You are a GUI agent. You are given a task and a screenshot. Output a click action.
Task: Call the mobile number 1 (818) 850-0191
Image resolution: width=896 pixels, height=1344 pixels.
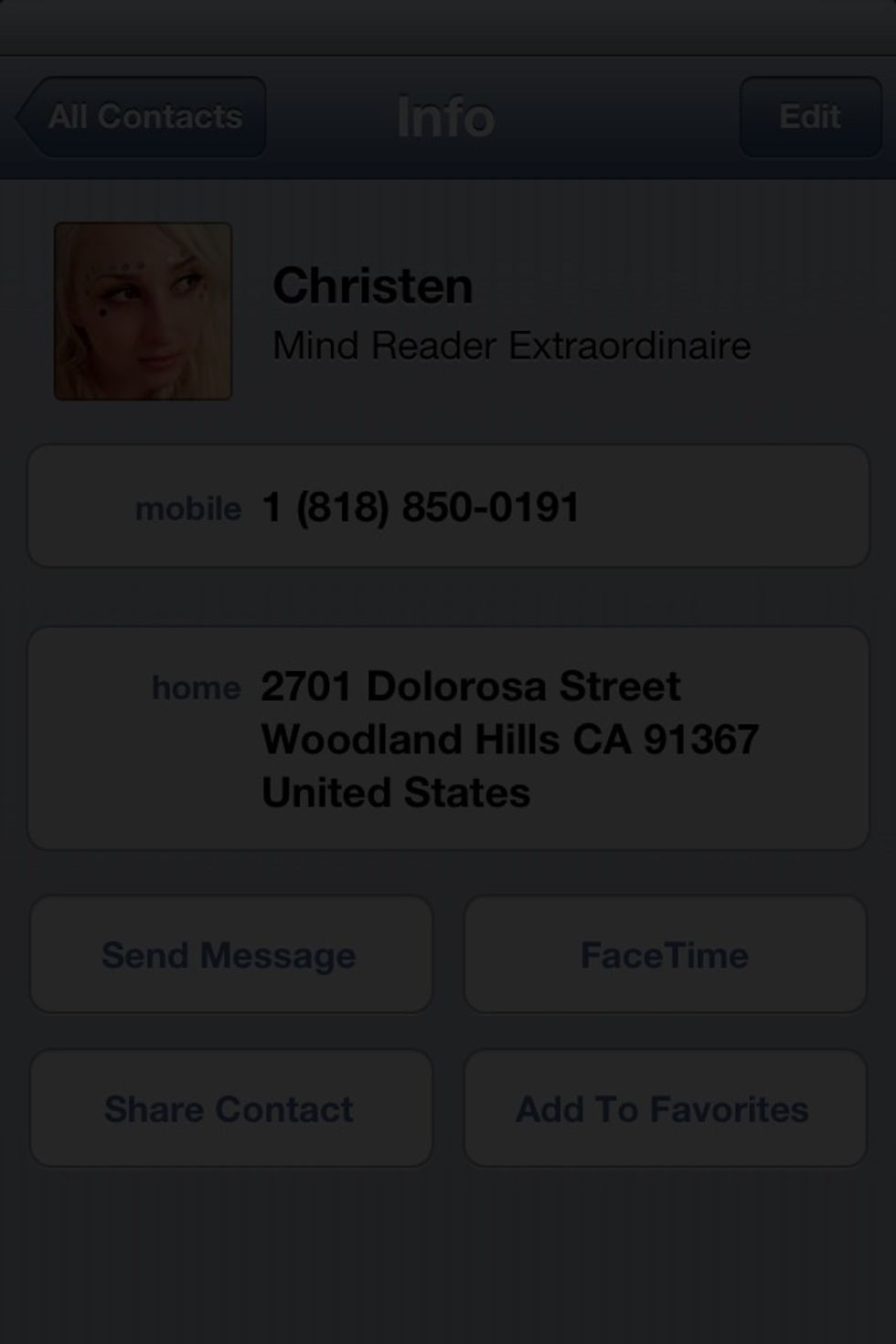448,507
